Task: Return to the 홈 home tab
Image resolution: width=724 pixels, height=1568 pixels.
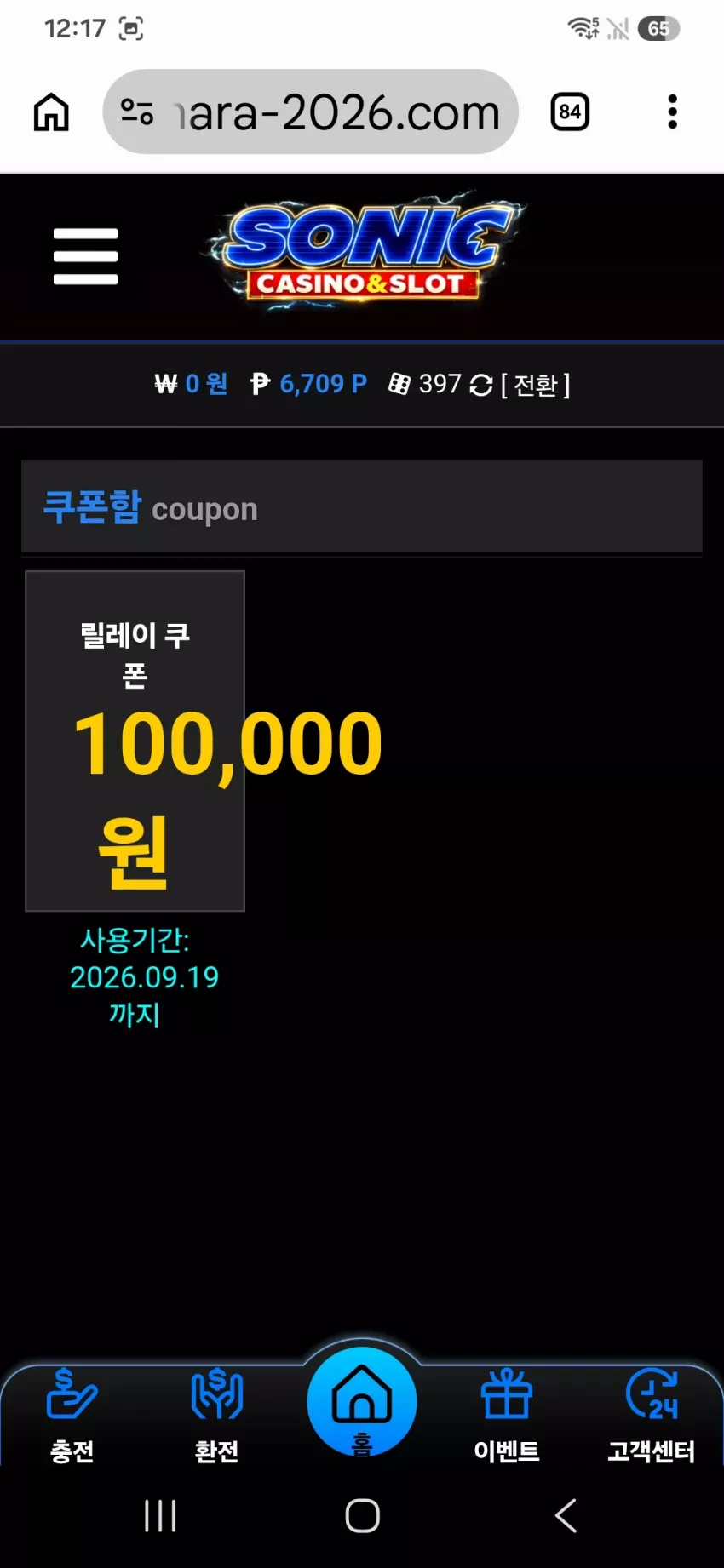Action: [x=362, y=1402]
